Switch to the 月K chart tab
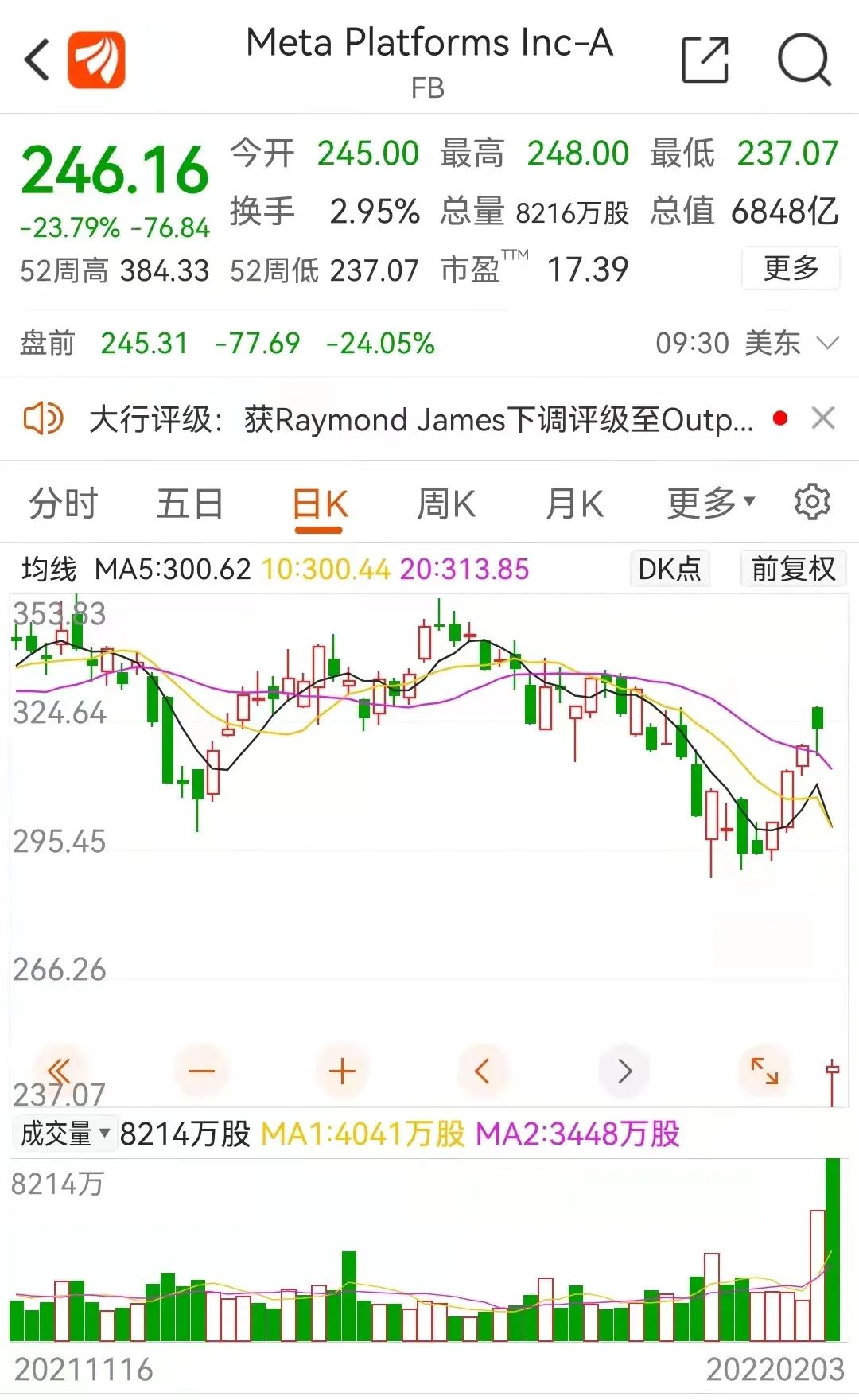This screenshot has height=1400, width=859. point(574,504)
